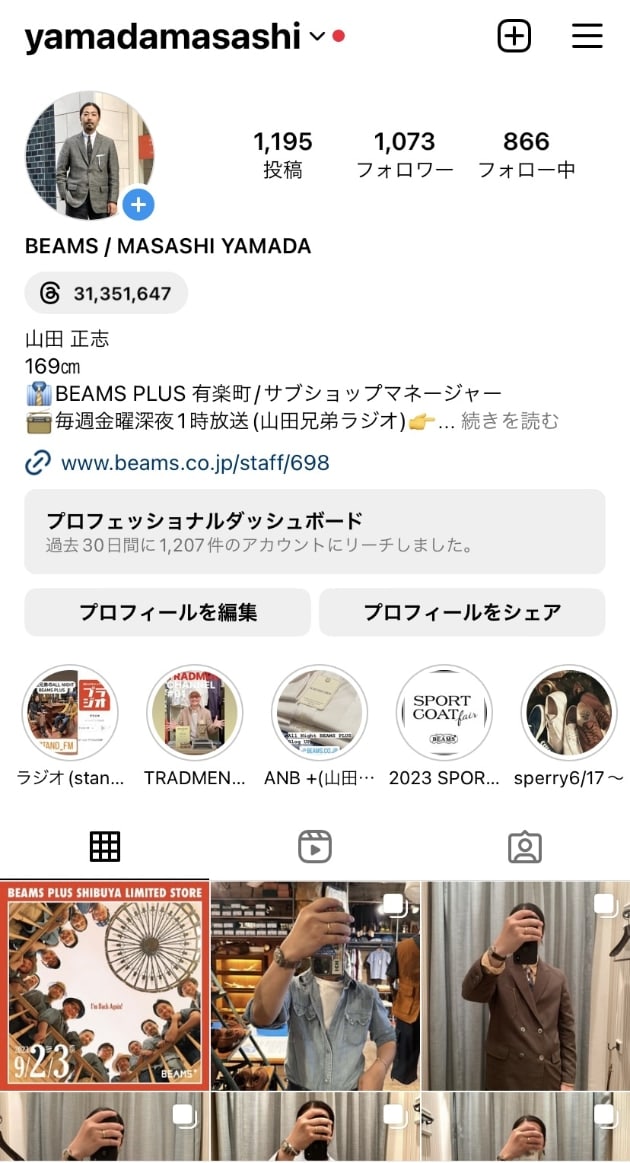This screenshot has width=630, height=1163.
Task: Open the ラジオ story highlight
Action: click(x=69, y=713)
